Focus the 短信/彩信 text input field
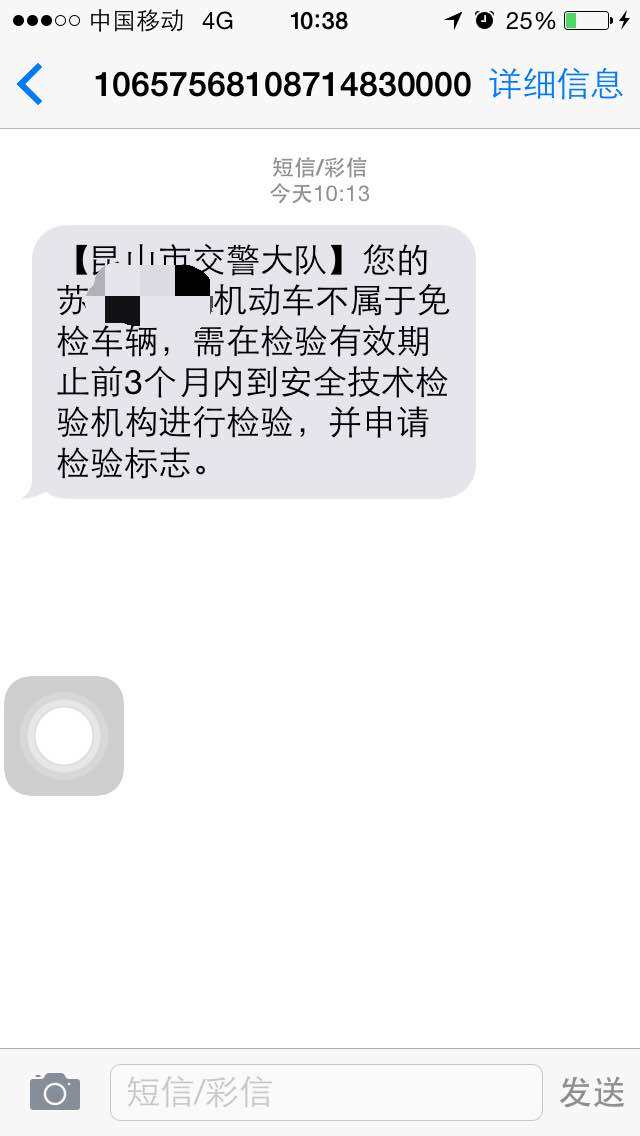This screenshot has height=1136, width=640. point(326,1092)
